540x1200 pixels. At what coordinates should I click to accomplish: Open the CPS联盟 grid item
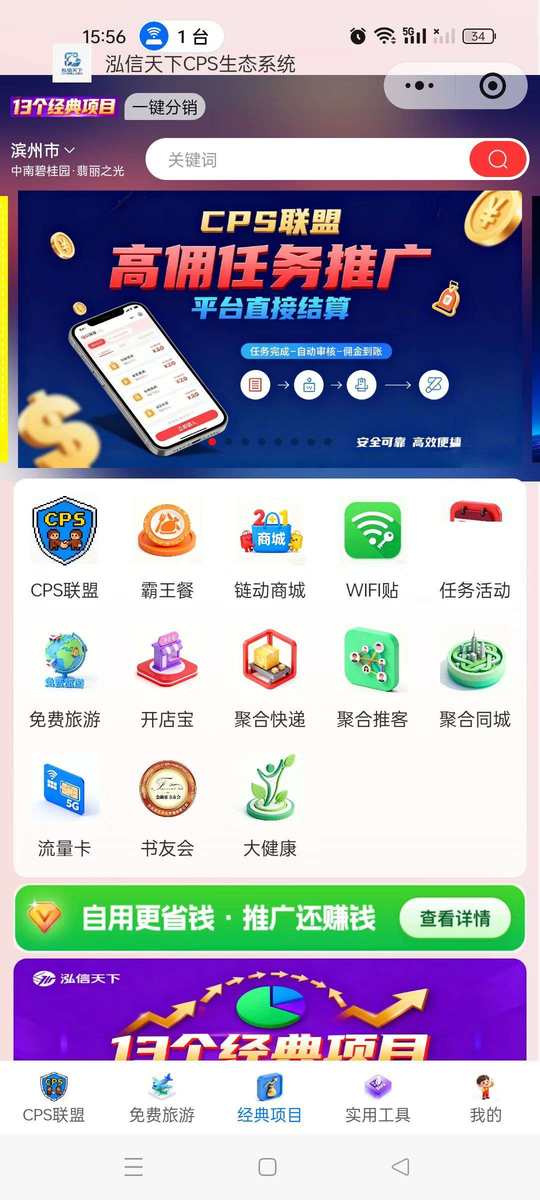point(65,549)
